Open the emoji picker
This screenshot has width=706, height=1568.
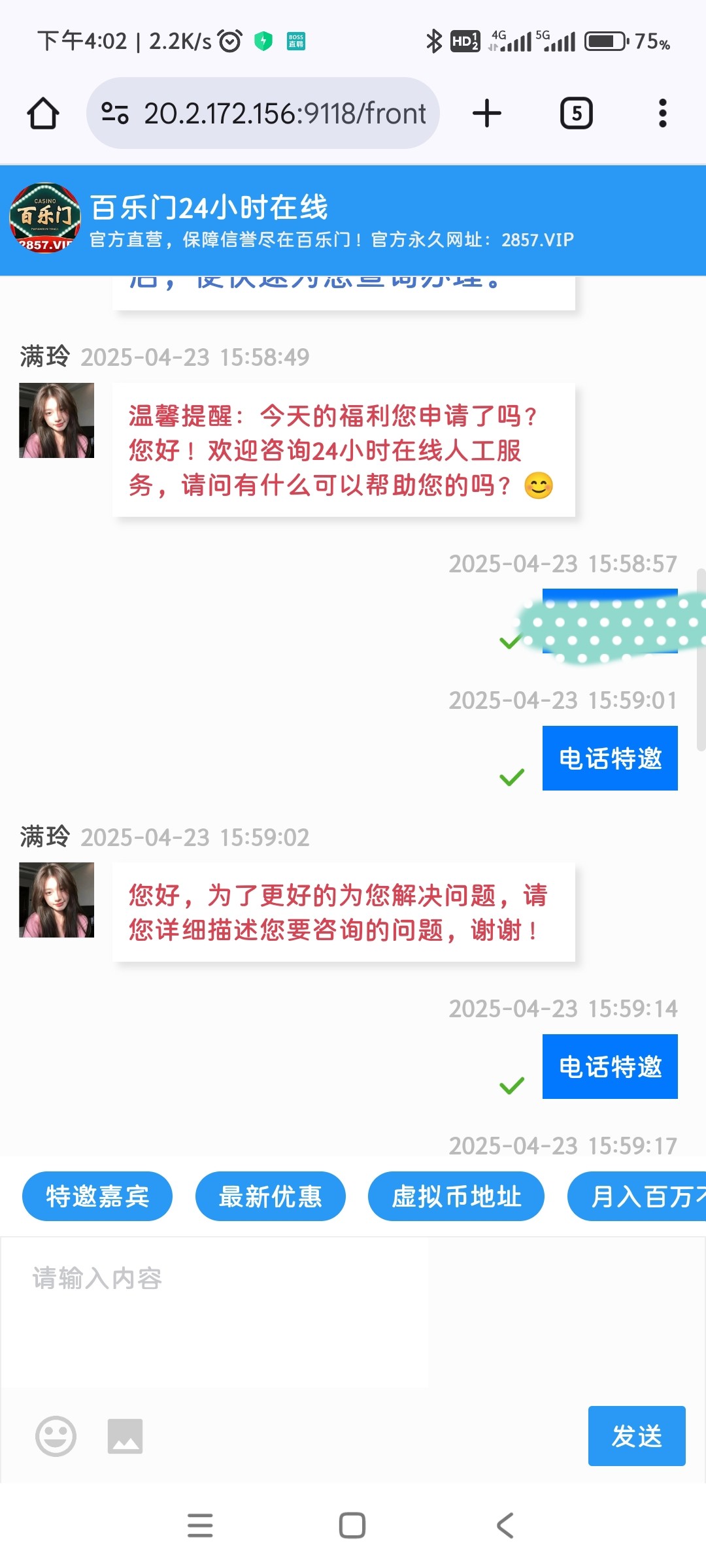coord(56,1436)
